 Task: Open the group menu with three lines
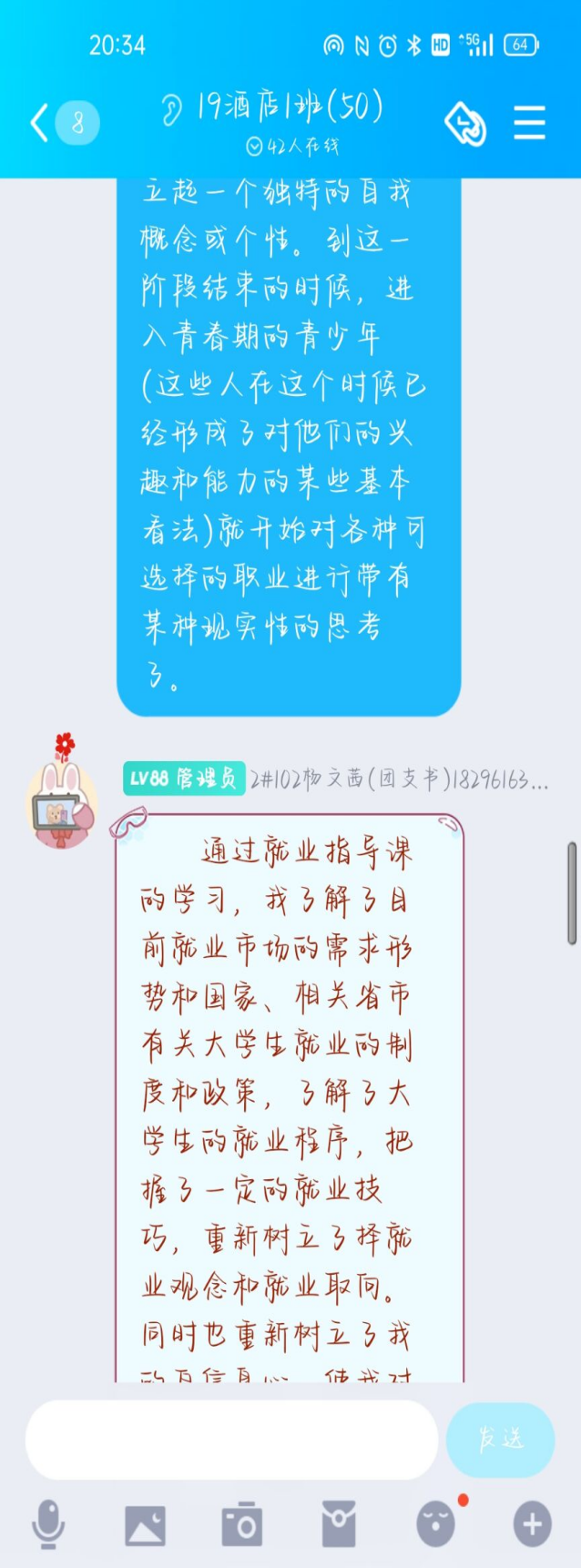tap(529, 123)
